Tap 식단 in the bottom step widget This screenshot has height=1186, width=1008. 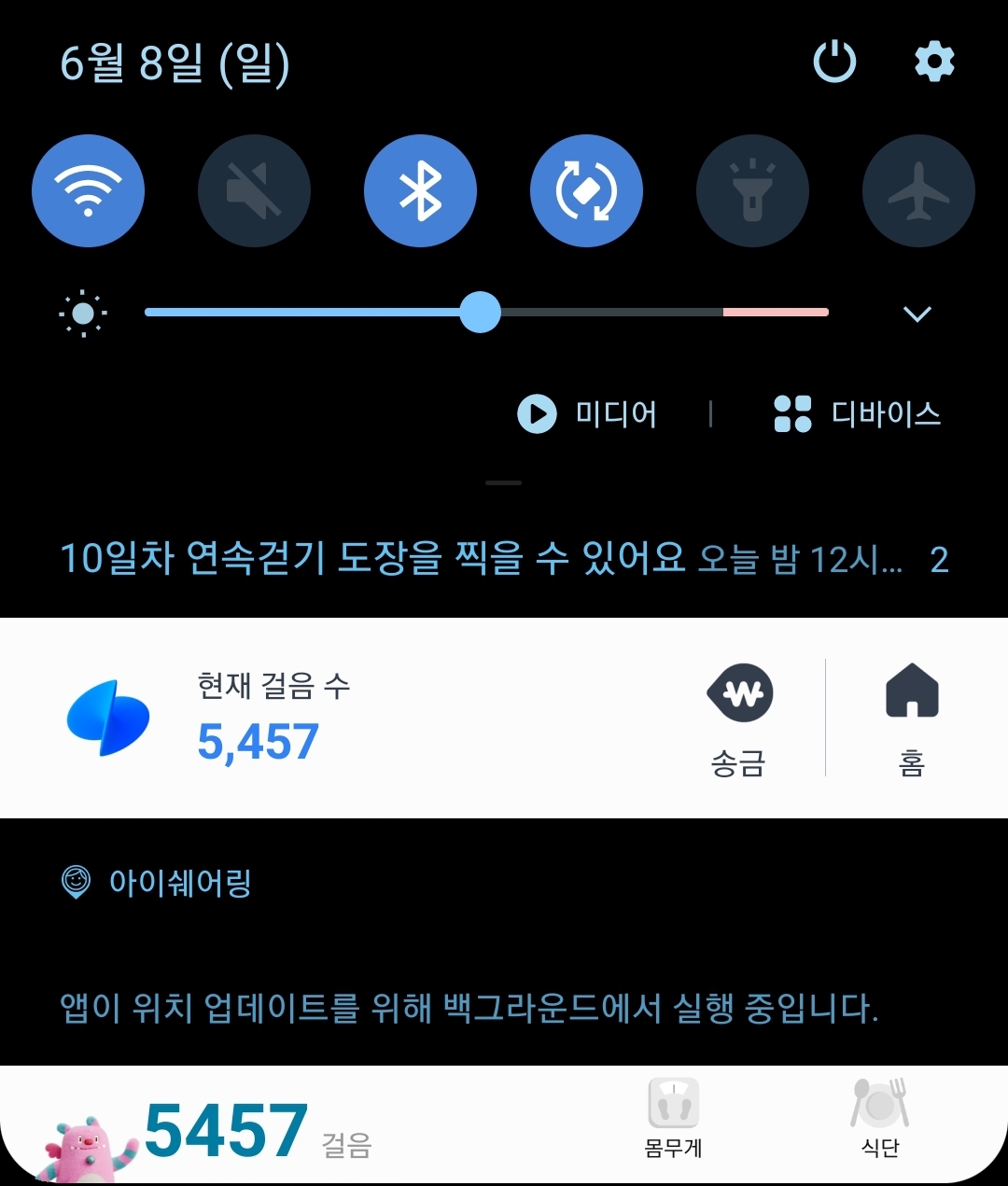click(879, 1120)
